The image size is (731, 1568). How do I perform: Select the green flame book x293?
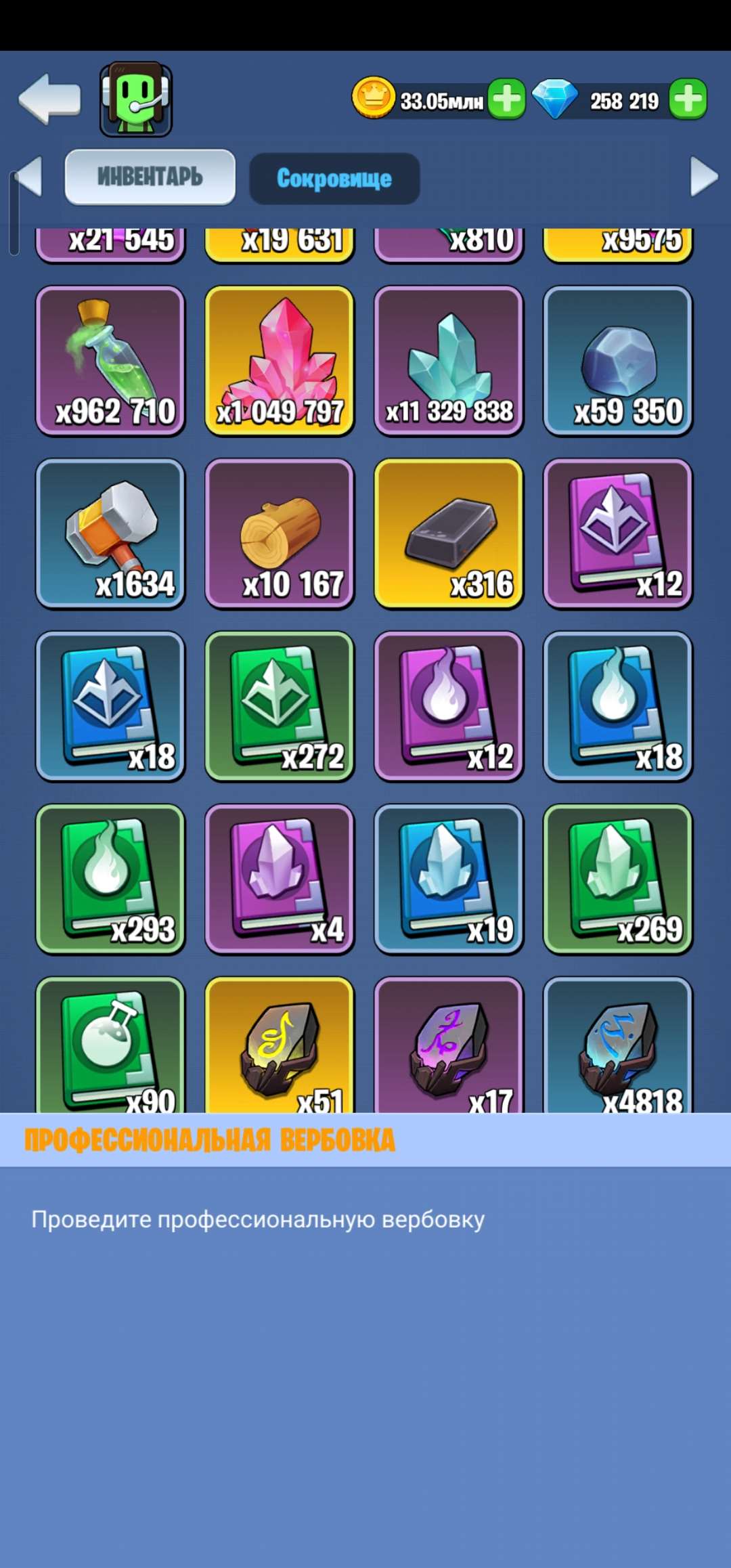[110, 879]
